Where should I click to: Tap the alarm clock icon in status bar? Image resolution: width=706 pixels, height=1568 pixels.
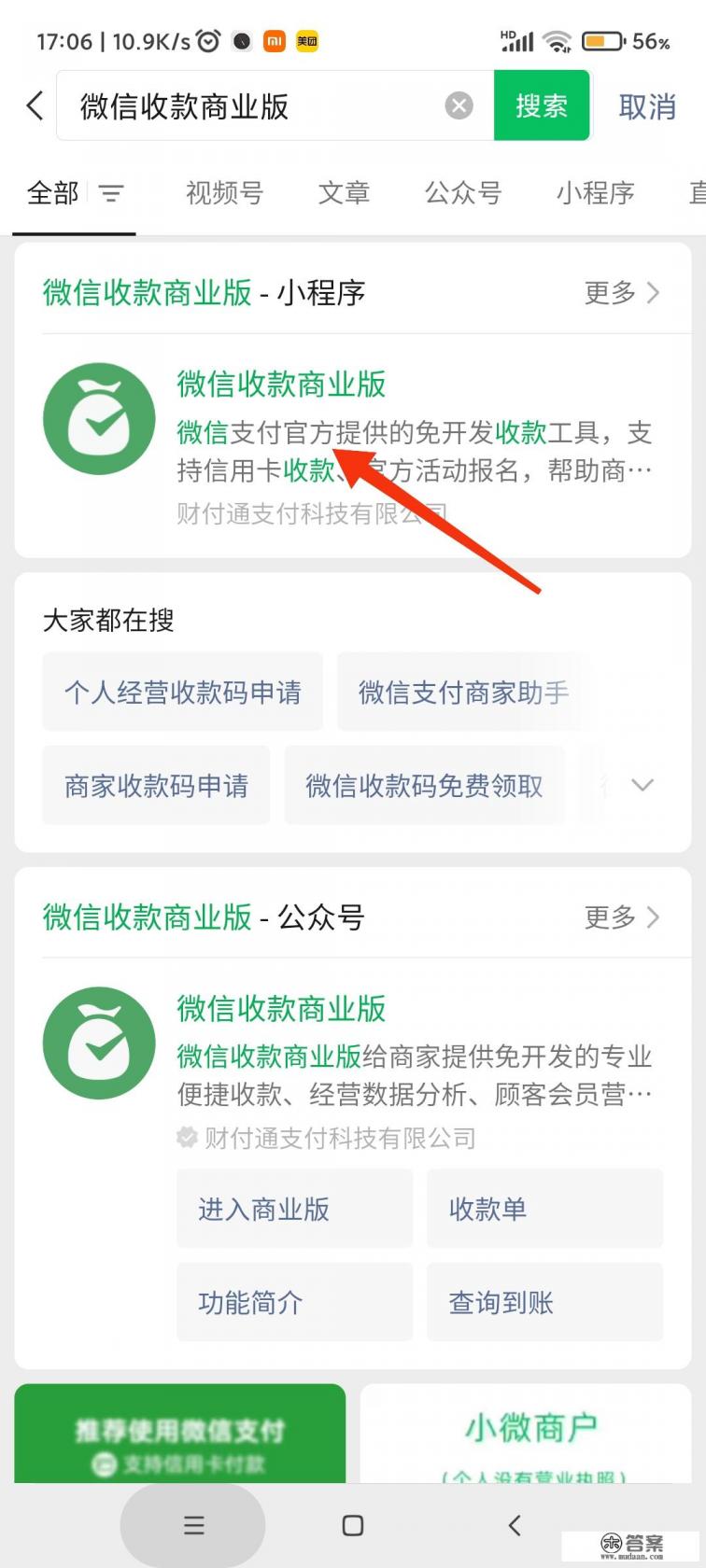pos(207,41)
